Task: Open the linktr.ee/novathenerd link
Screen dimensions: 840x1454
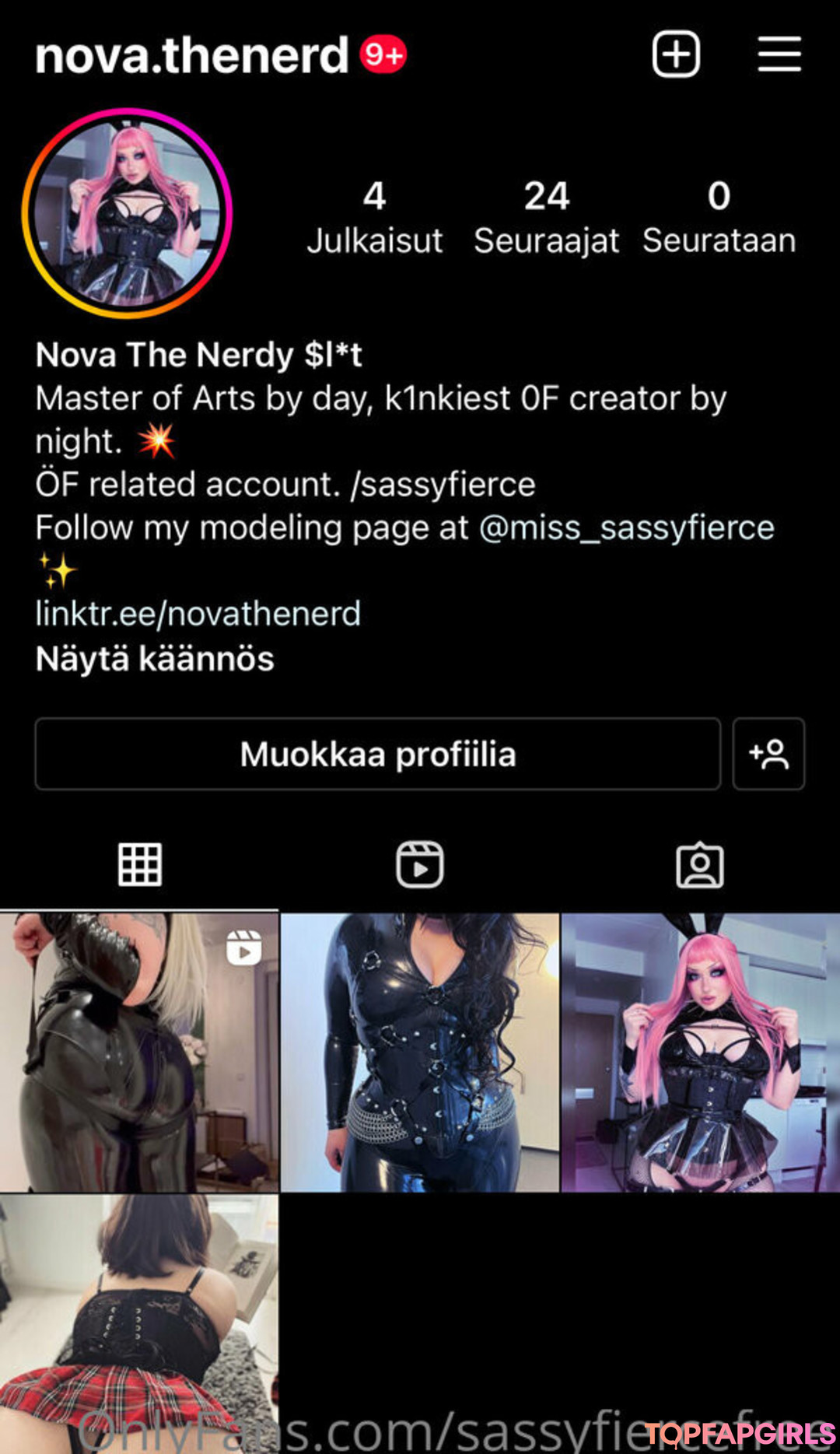Action: tap(198, 614)
